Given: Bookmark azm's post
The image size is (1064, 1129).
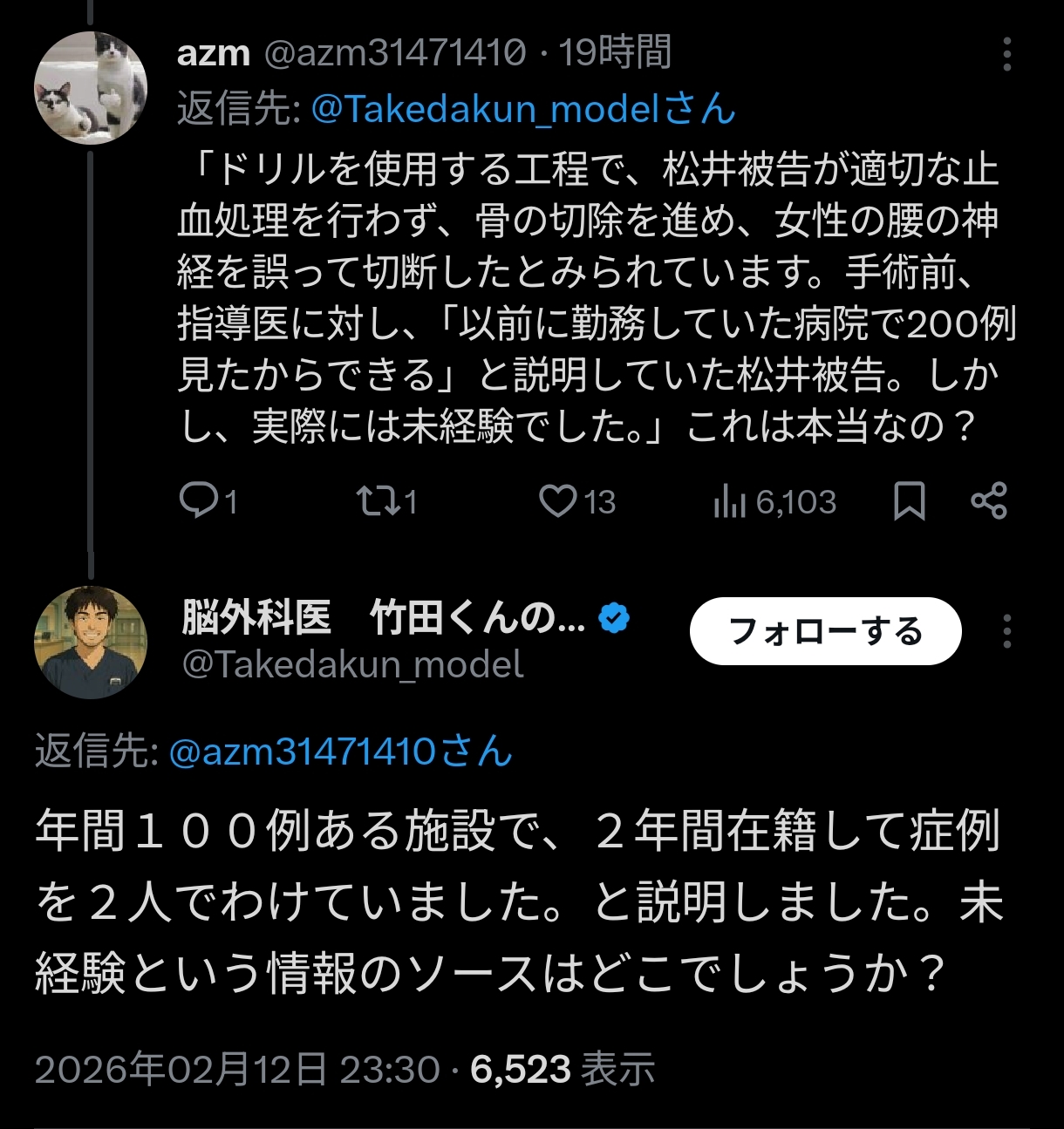Looking at the screenshot, I should (x=910, y=501).
